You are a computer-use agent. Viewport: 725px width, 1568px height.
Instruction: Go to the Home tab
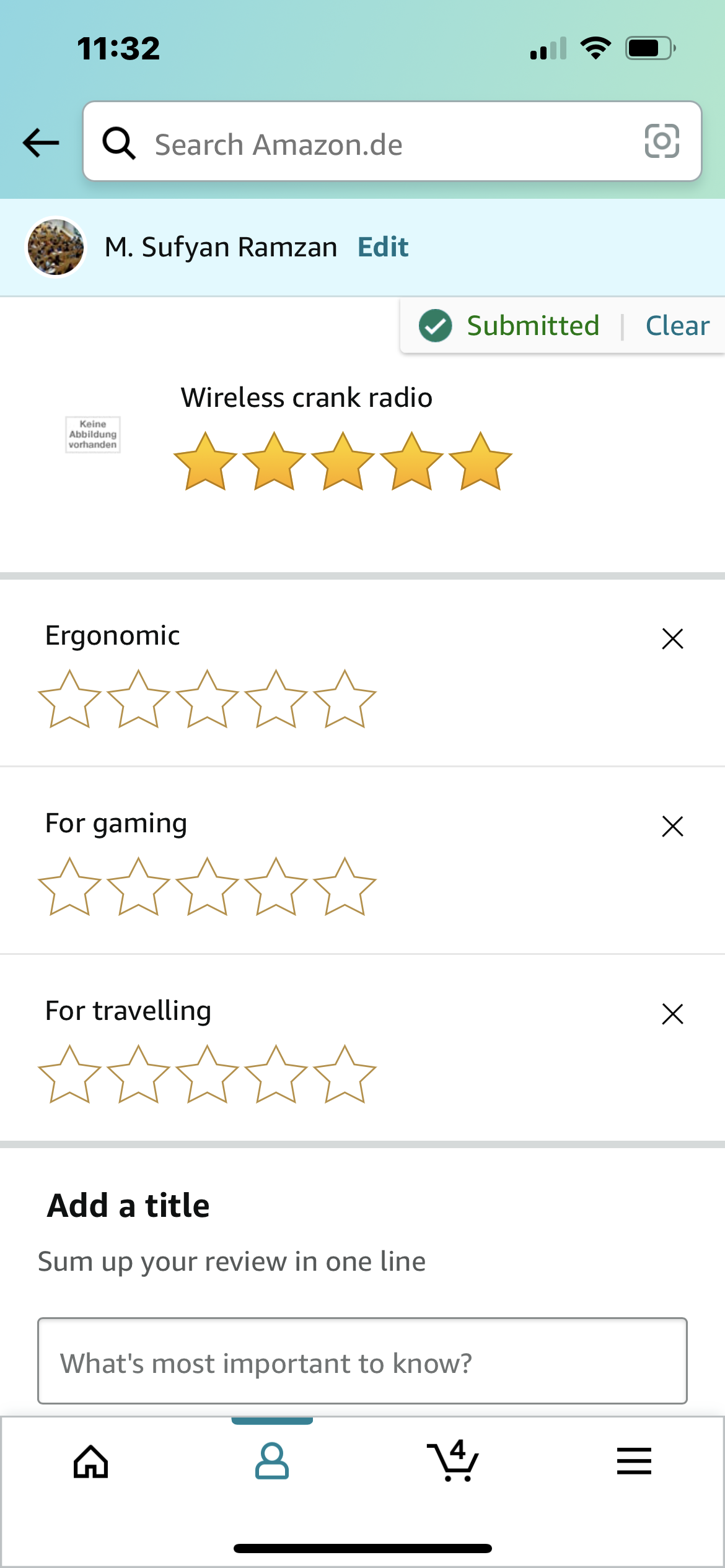pos(91,1461)
